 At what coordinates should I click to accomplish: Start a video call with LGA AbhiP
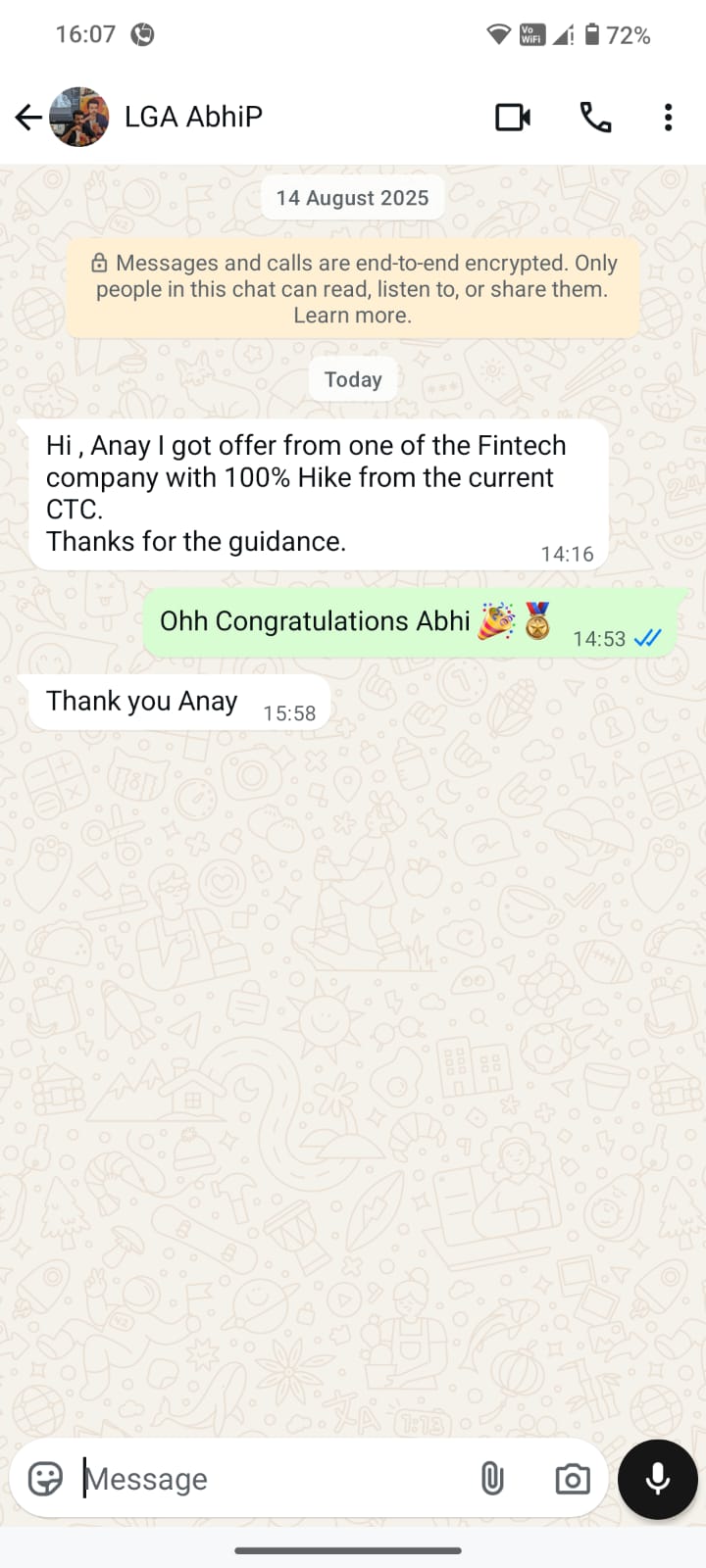[x=513, y=118]
